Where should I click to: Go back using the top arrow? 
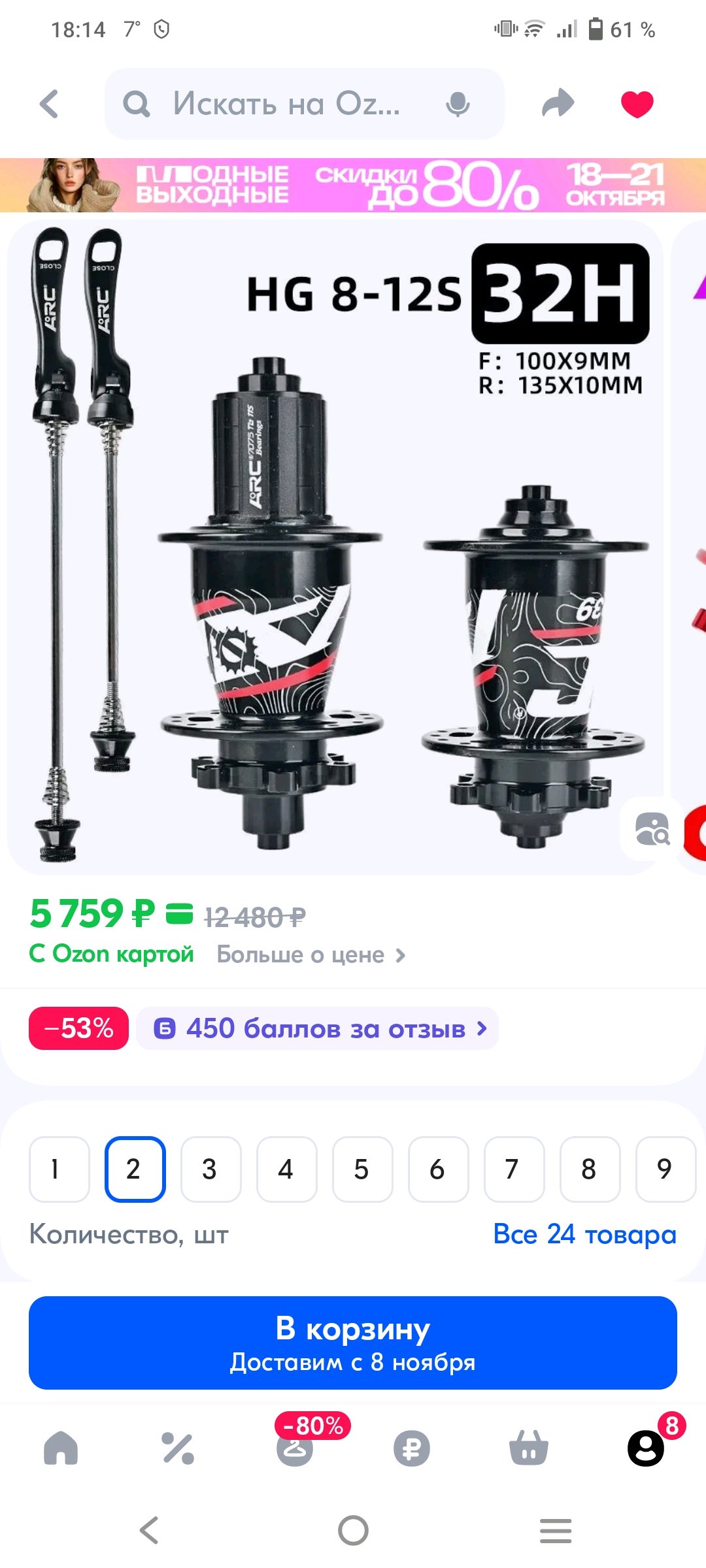tap(49, 104)
